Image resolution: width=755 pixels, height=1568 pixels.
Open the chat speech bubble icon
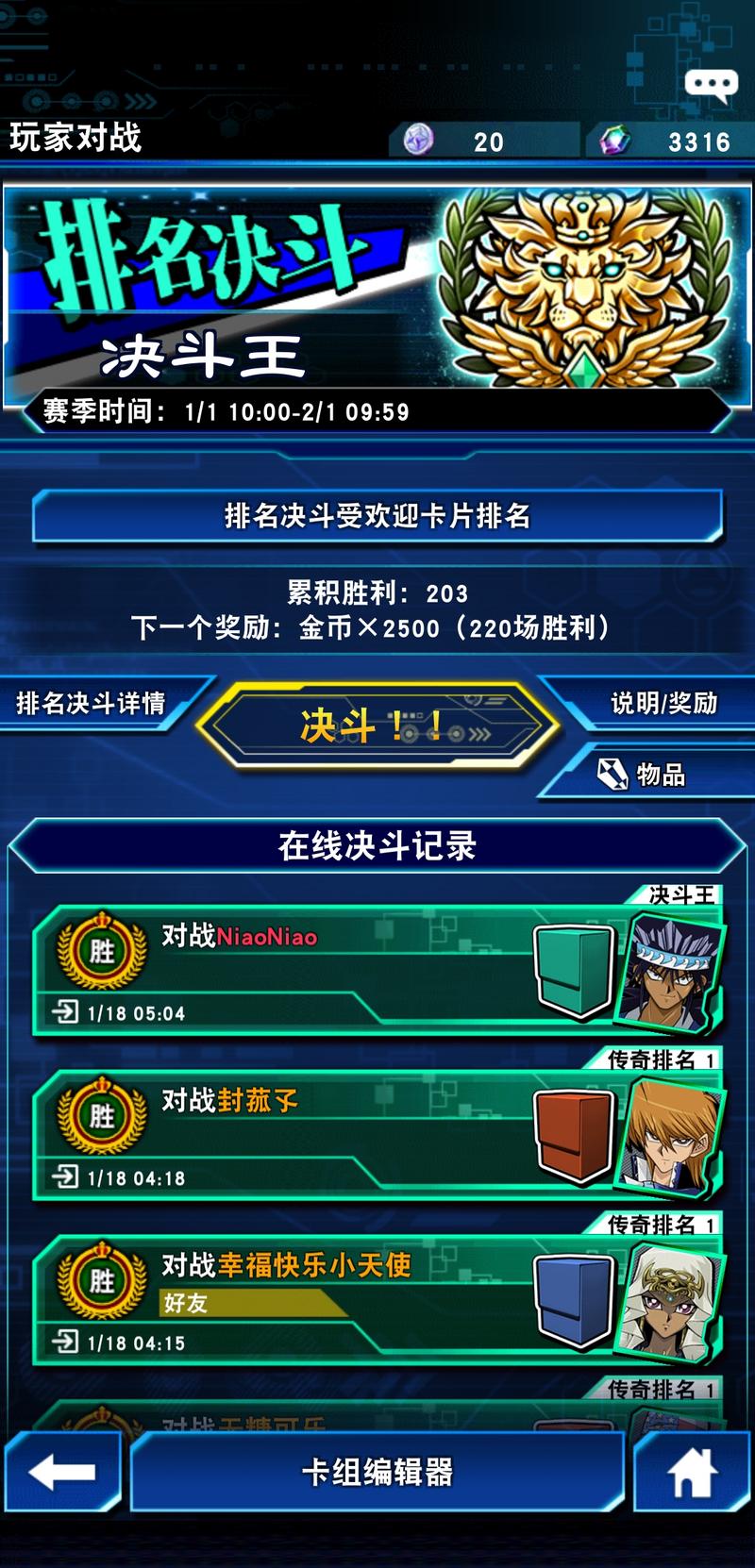(711, 86)
